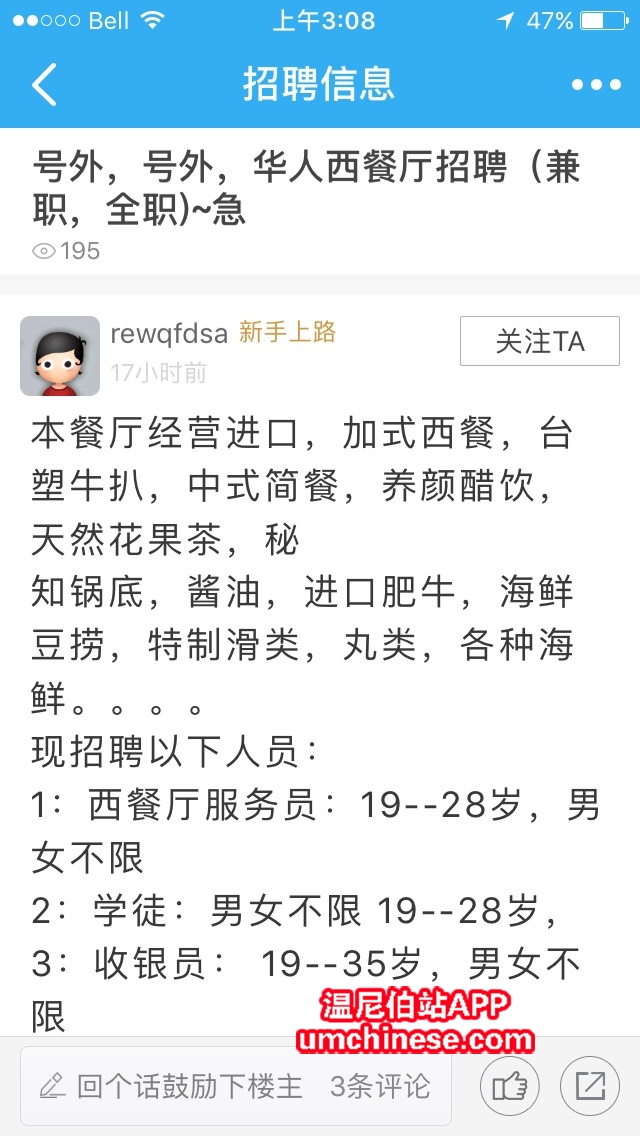The width and height of the screenshot is (640, 1136).
Task: Open username rewqfdsa's page
Action: tap(170, 333)
